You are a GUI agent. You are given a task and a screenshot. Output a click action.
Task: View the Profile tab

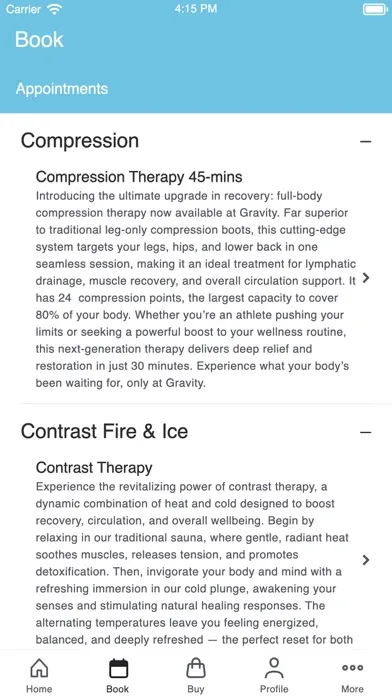click(274, 675)
